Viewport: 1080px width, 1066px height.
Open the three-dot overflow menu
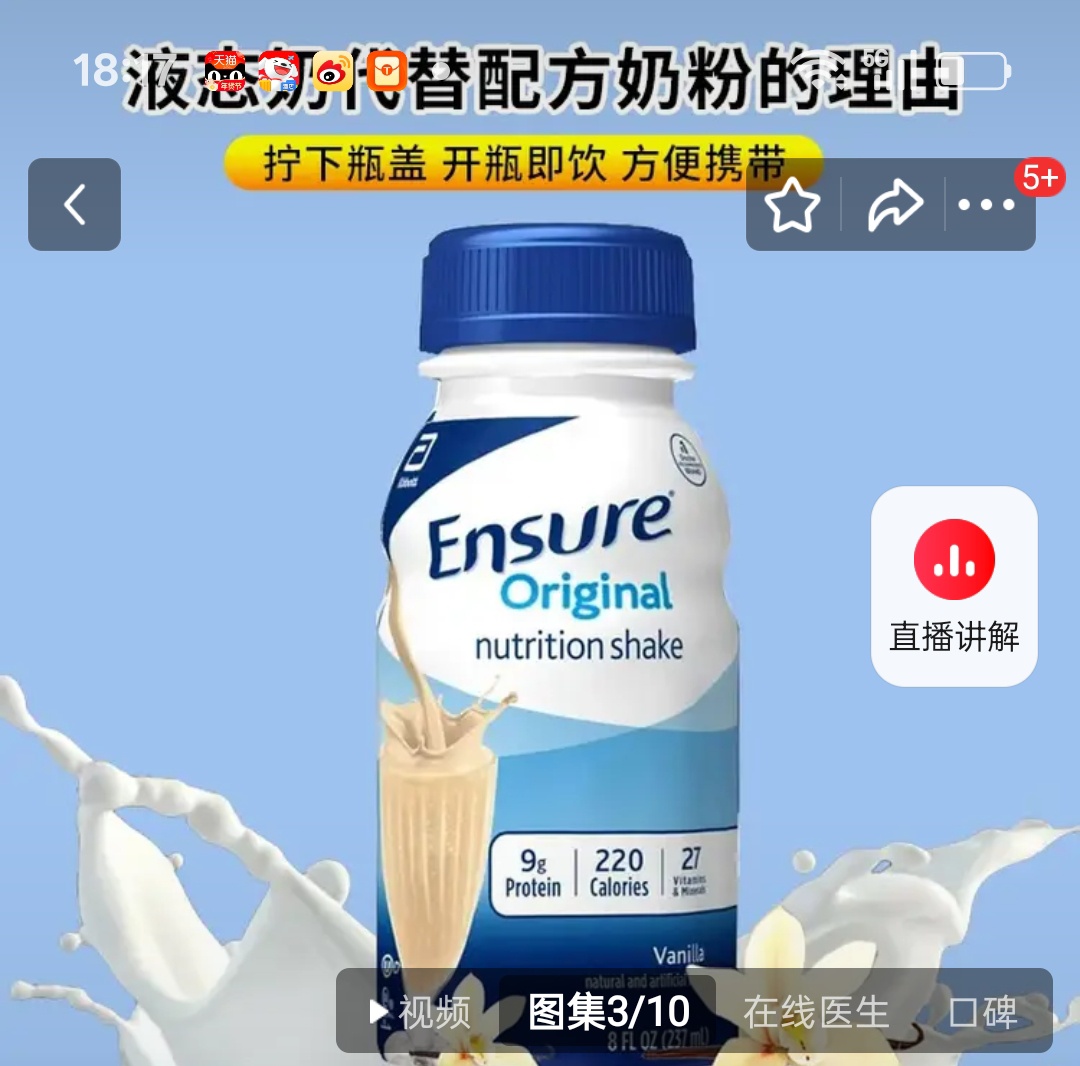987,205
